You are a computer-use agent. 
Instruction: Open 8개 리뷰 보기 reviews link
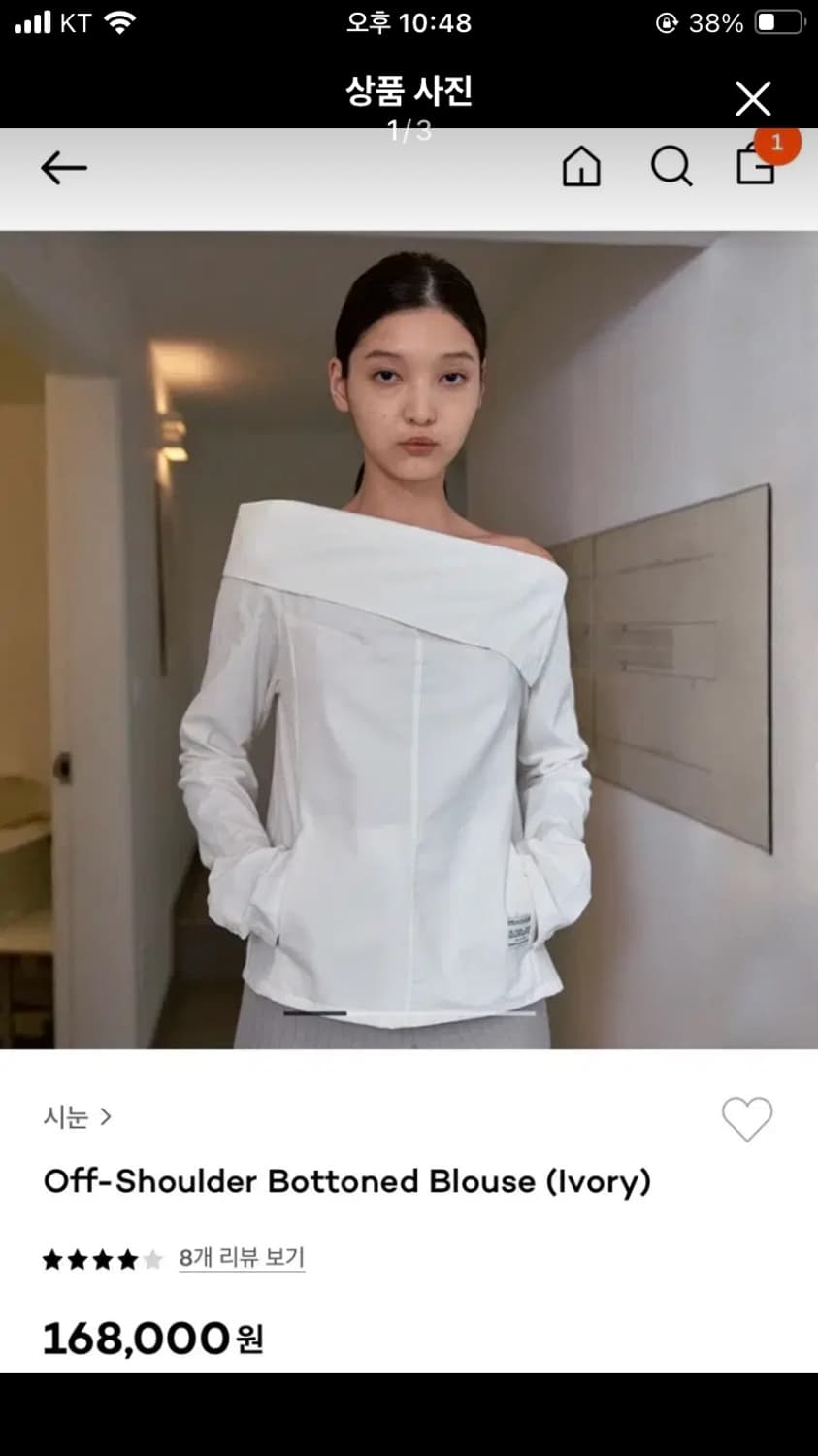point(241,1259)
